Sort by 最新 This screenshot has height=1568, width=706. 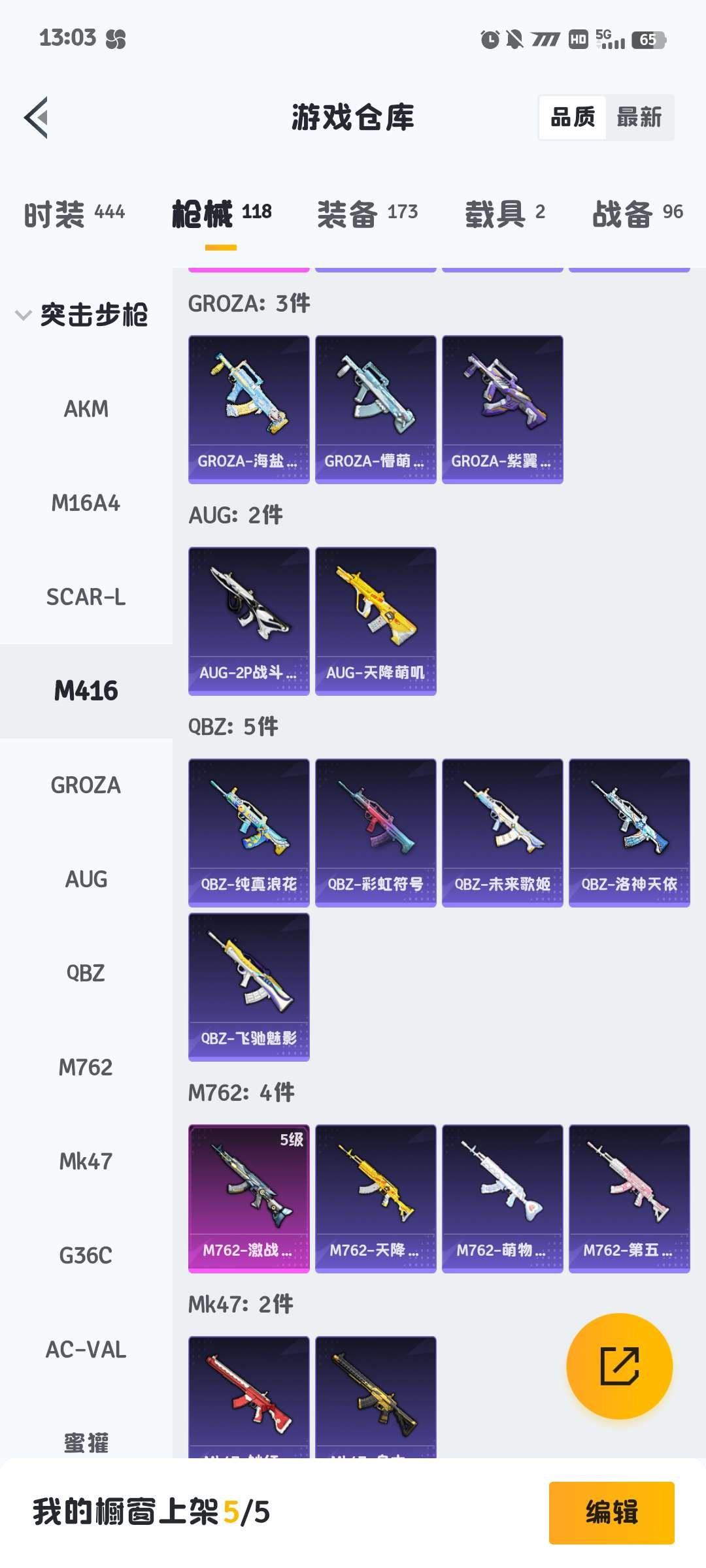point(639,118)
